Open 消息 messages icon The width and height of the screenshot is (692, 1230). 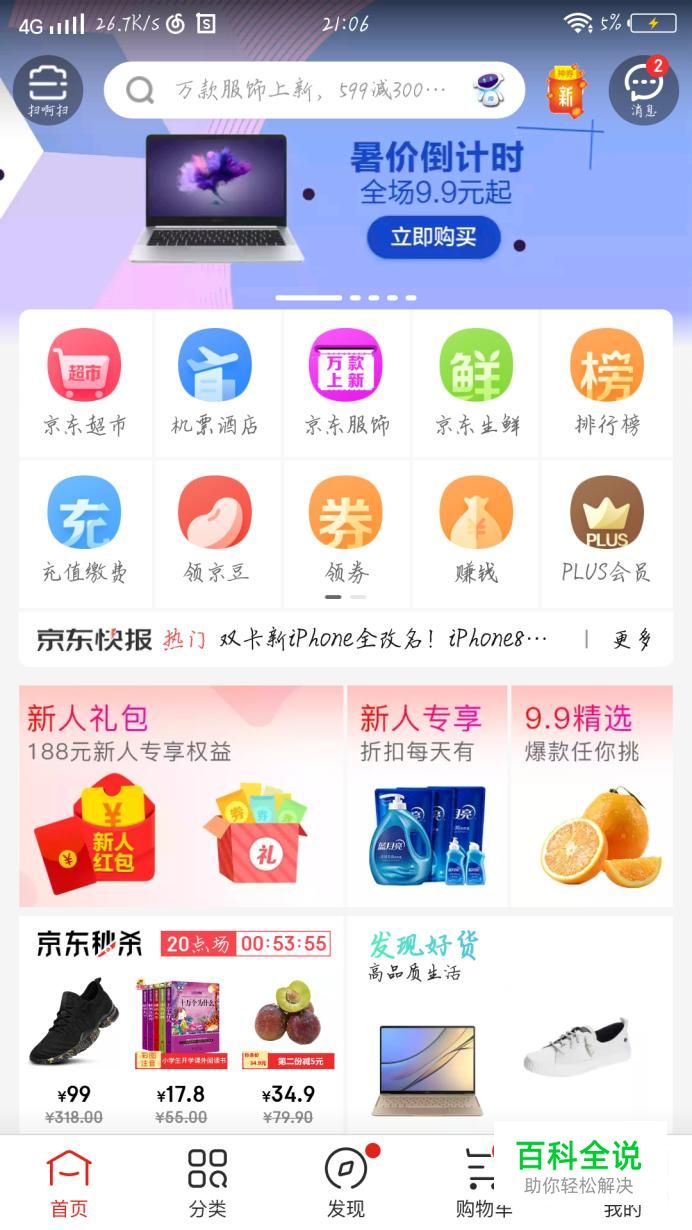[643, 90]
